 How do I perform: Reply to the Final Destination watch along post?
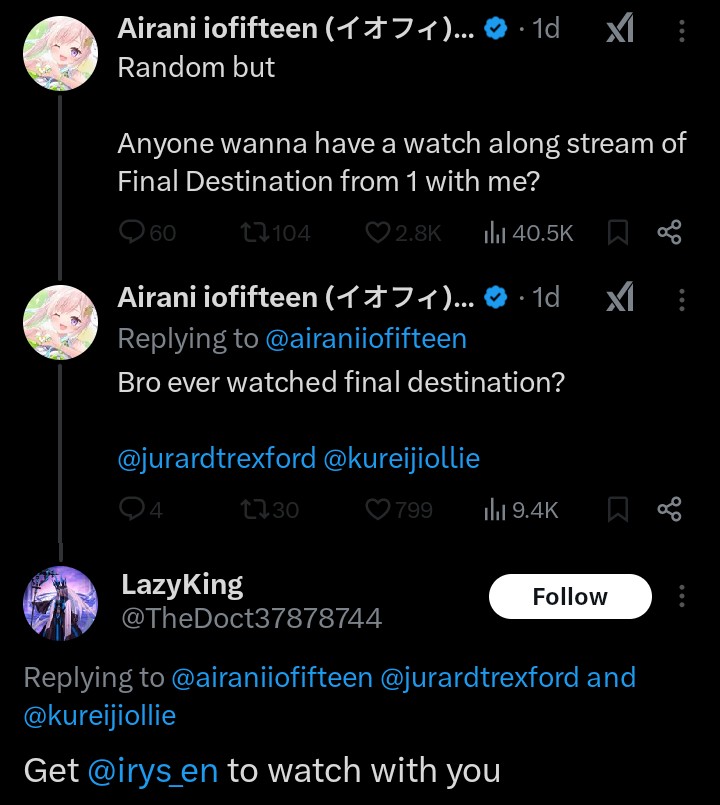133,233
